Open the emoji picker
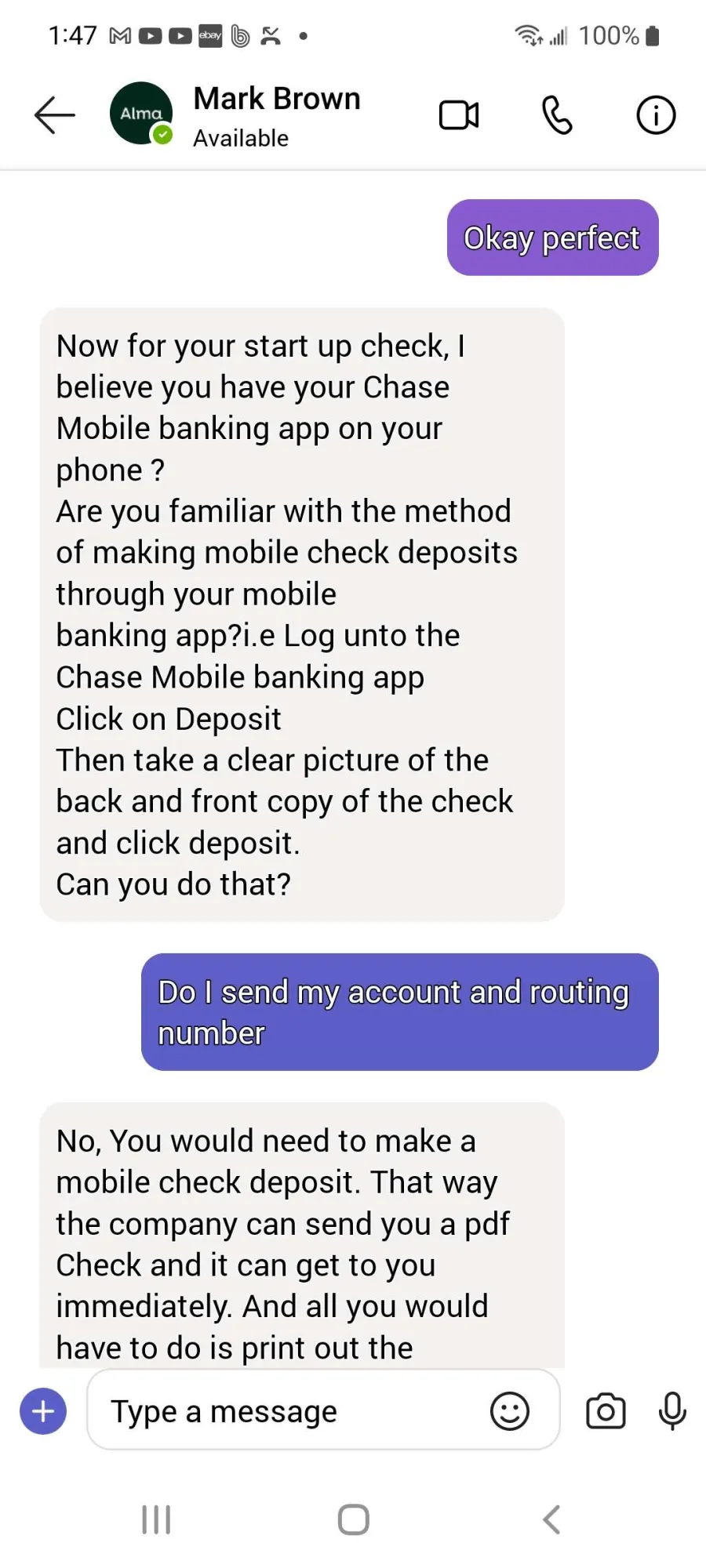This screenshot has width=706, height=1568. pyautogui.click(x=510, y=1411)
